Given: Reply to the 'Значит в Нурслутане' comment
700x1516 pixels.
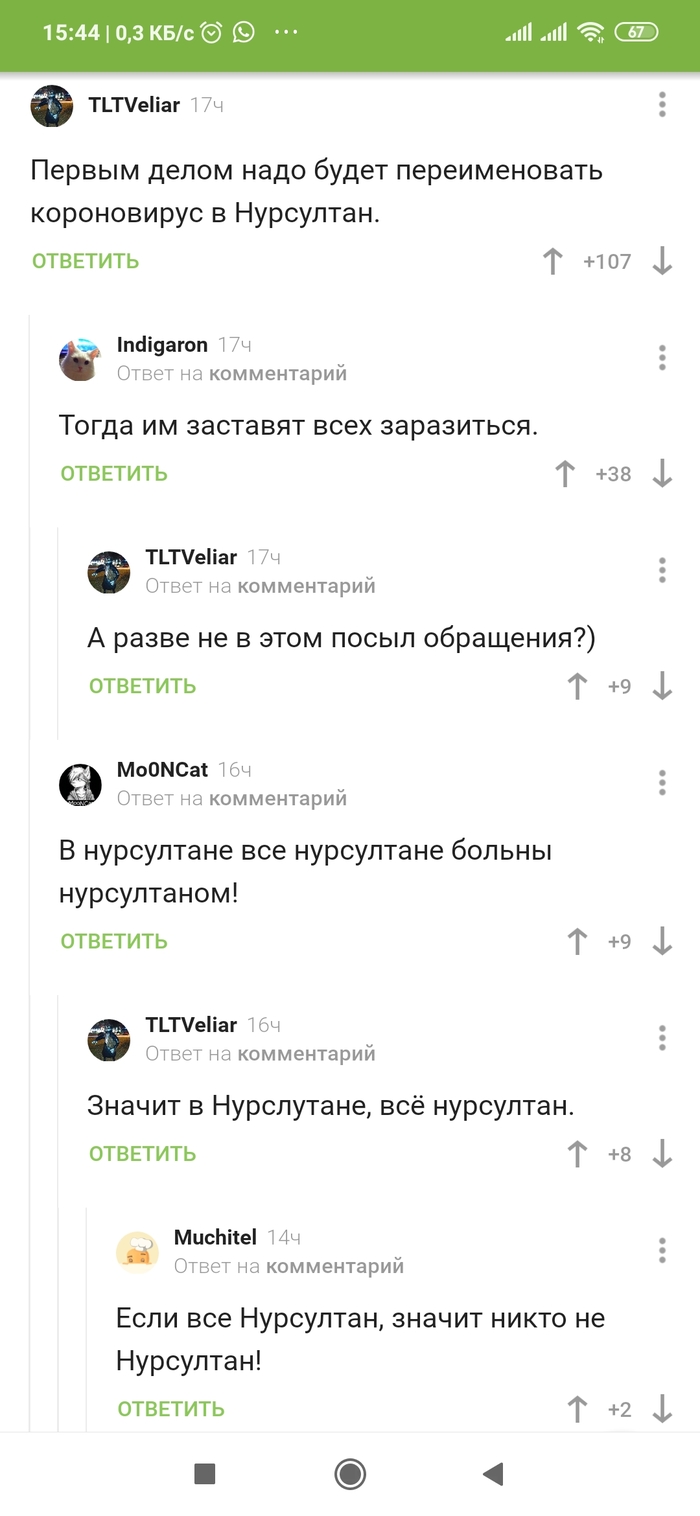Looking at the screenshot, I should click(142, 1154).
